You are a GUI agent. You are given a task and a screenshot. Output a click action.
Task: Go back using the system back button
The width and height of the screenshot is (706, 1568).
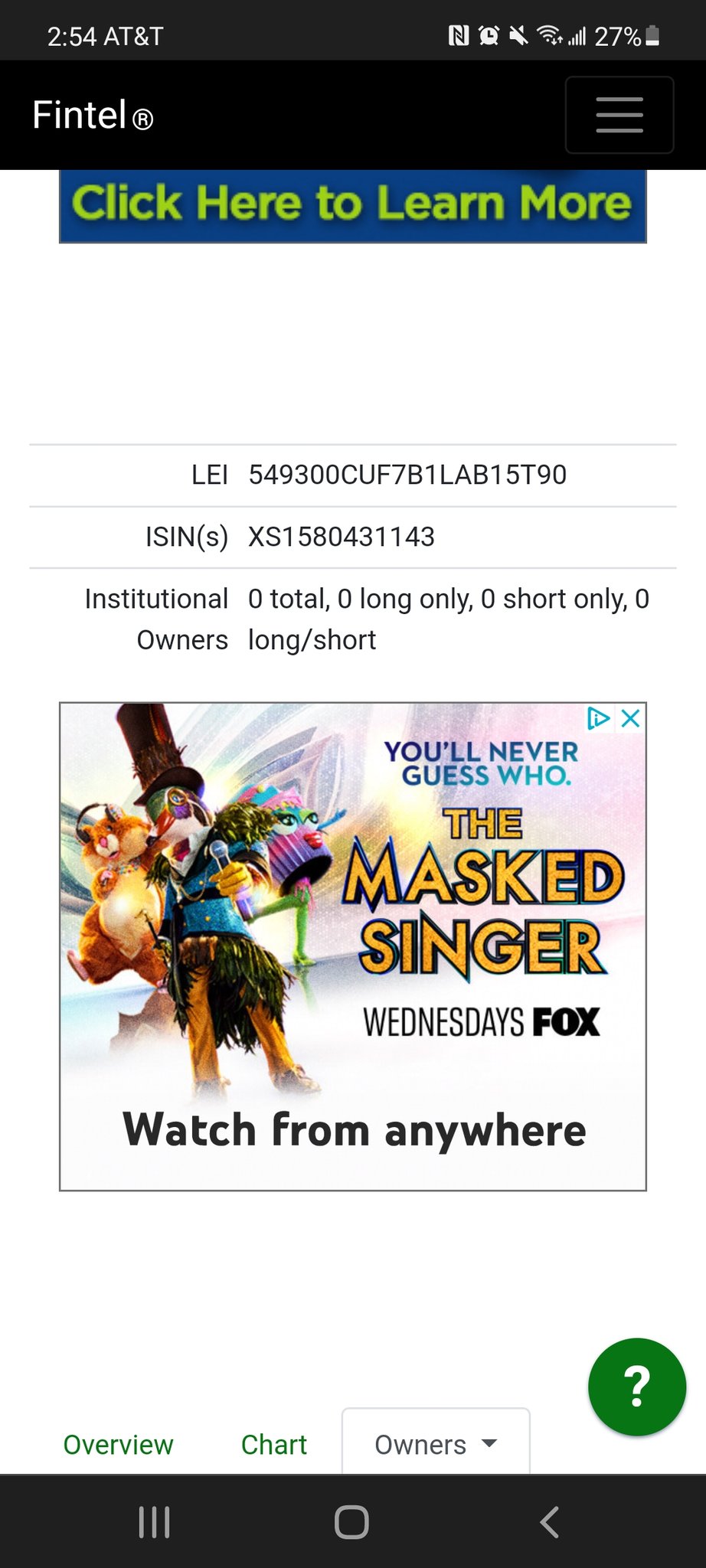(x=549, y=1522)
